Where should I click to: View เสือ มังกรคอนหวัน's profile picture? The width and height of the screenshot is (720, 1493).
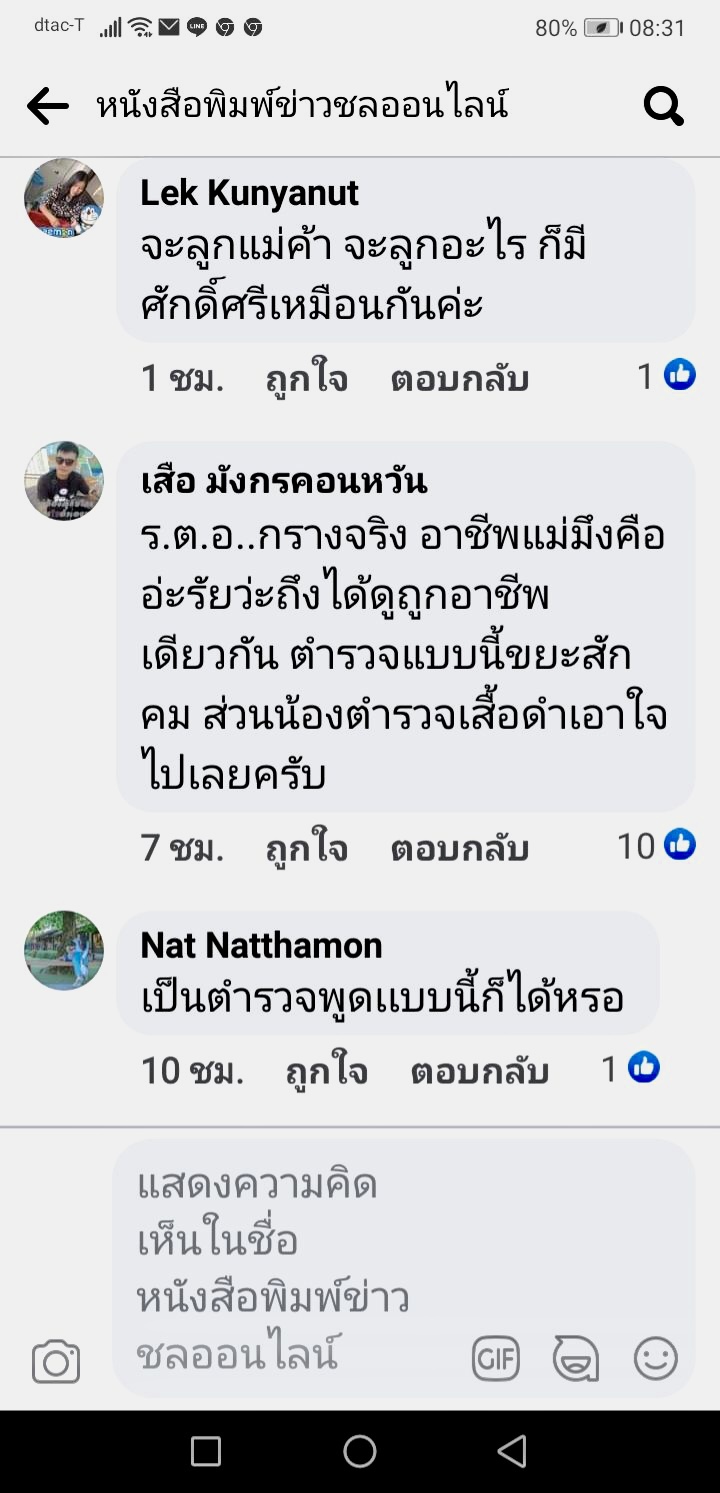tap(64, 481)
